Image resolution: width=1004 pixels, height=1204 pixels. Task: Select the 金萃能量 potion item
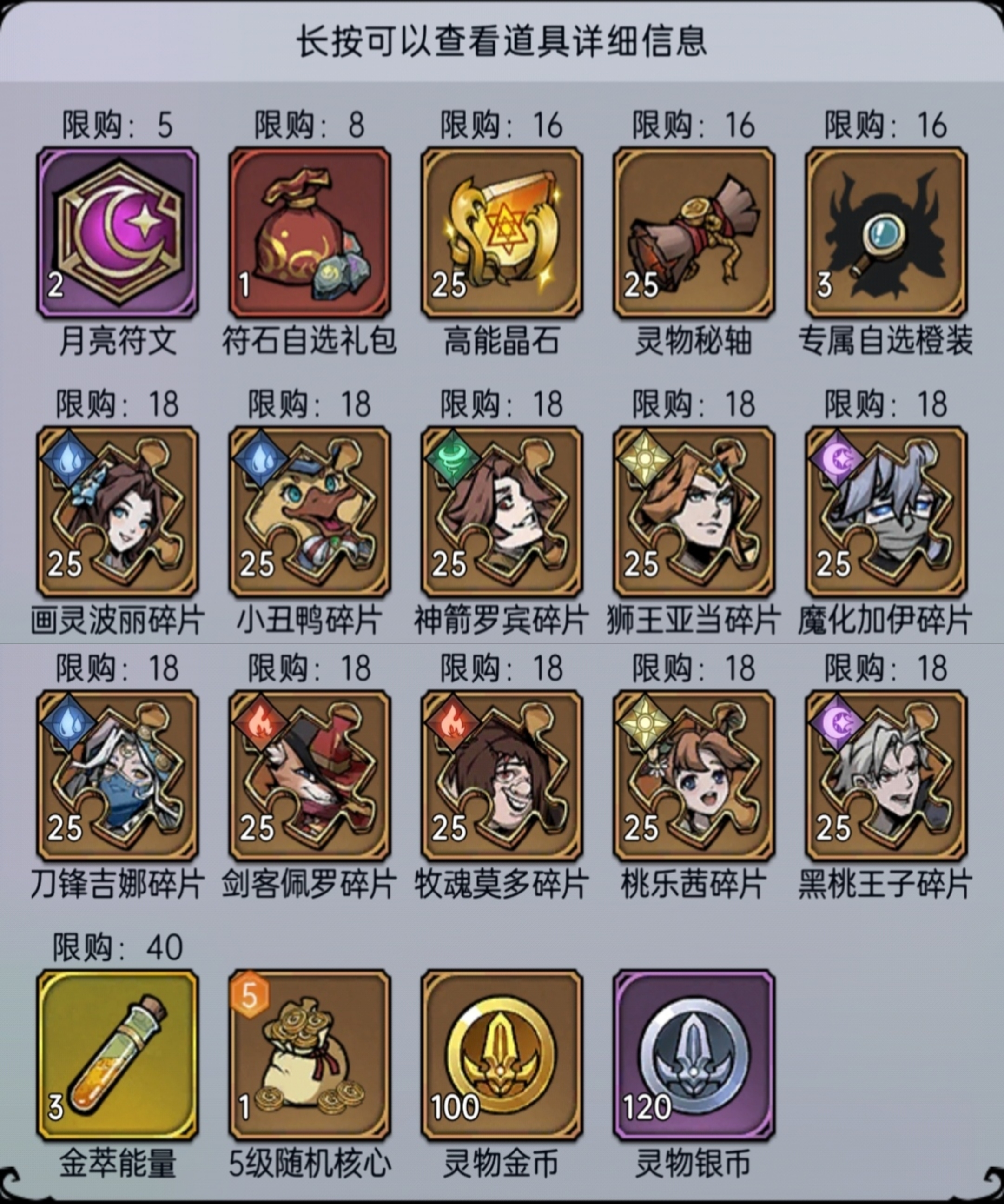point(118,1055)
